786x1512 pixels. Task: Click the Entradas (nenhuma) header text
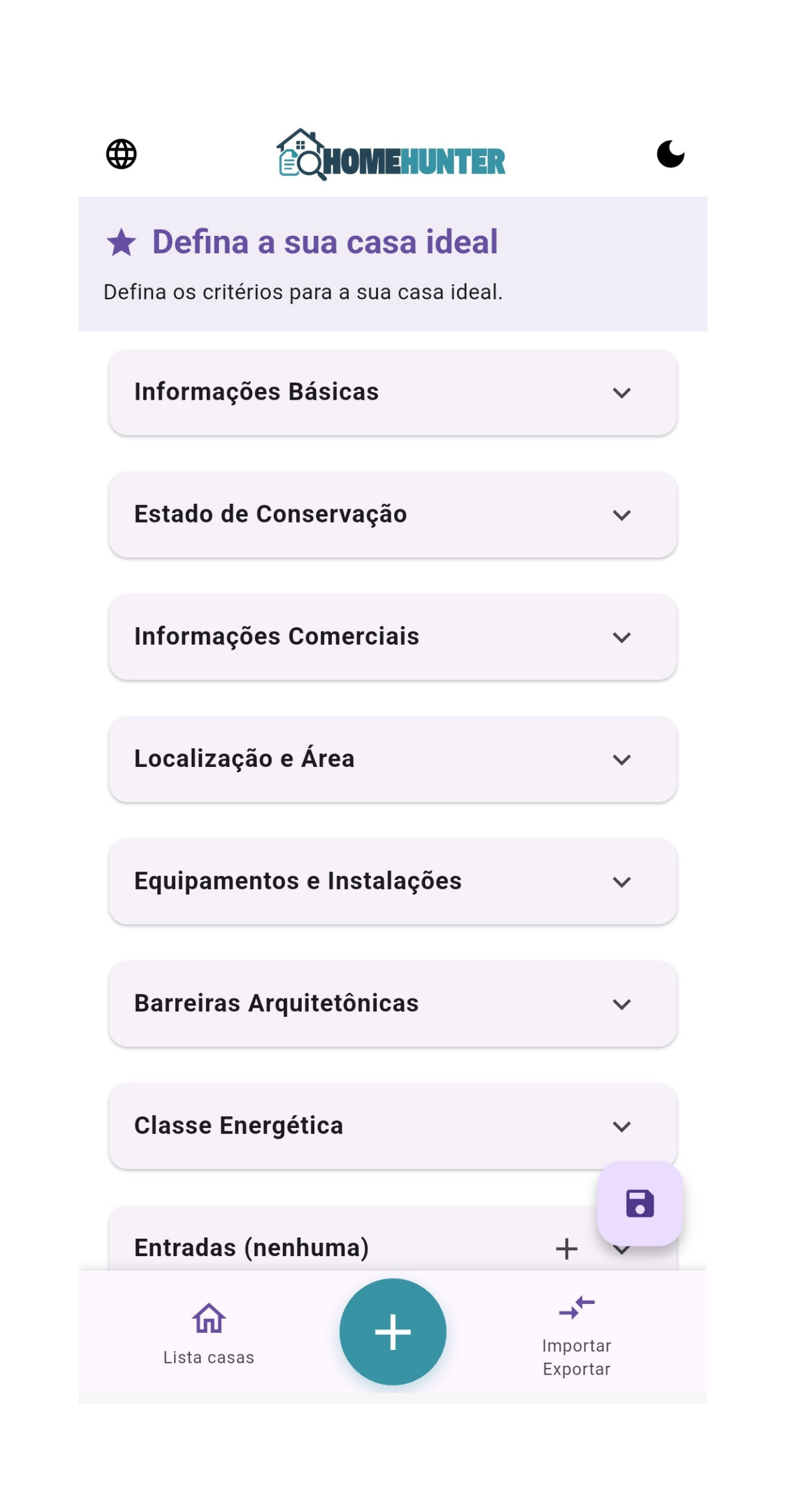pyautogui.click(x=252, y=1247)
